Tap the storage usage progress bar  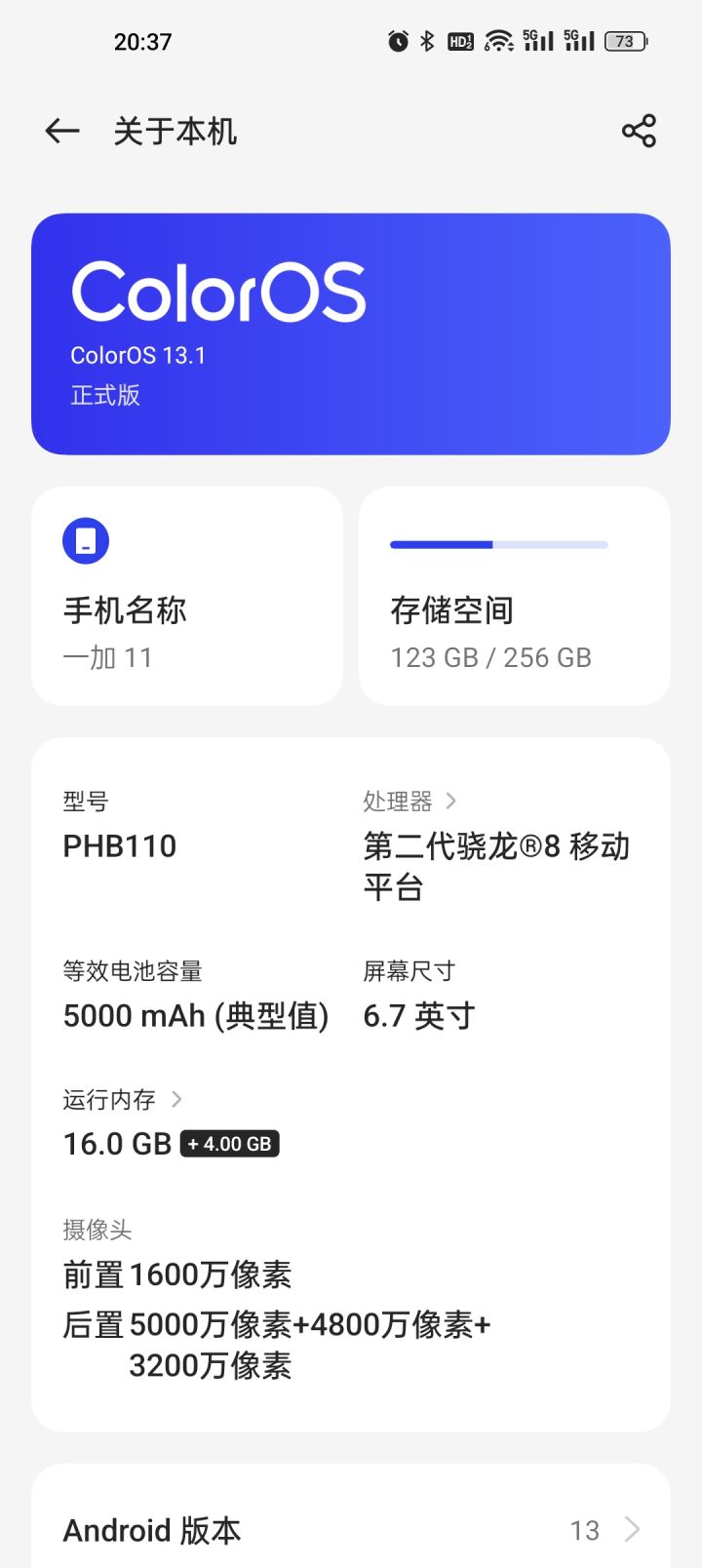(x=497, y=544)
